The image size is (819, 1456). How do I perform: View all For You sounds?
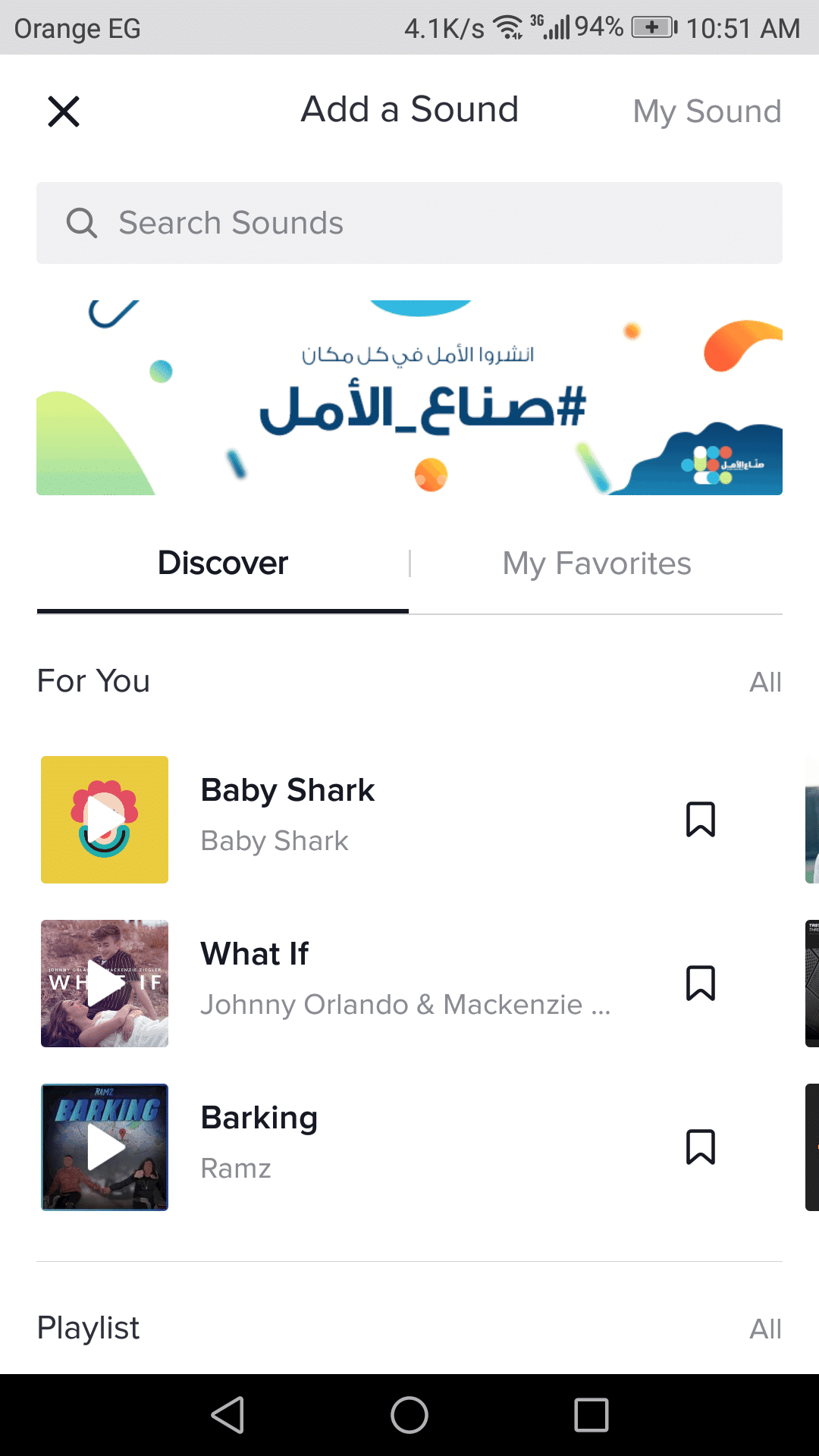tap(765, 682)
